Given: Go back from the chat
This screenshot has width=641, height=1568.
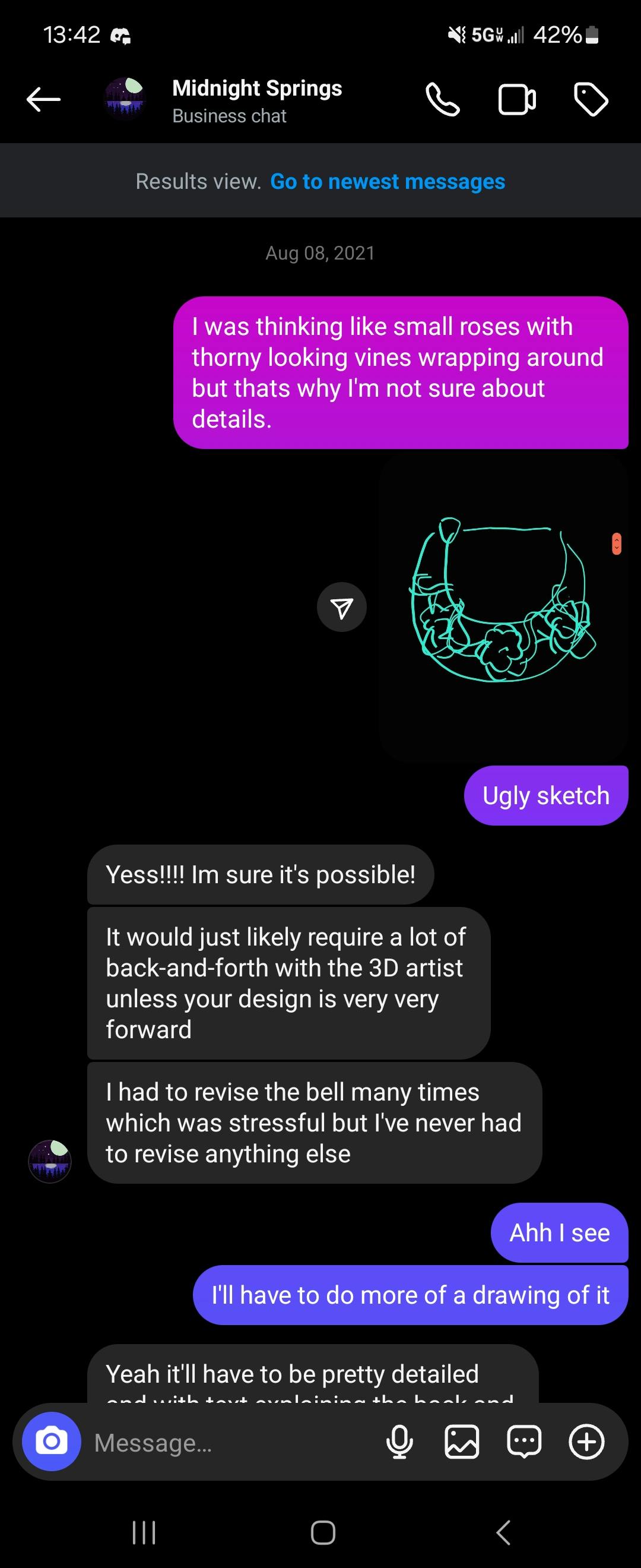Looking at the screenshot, I should click(x=44, y=99).
